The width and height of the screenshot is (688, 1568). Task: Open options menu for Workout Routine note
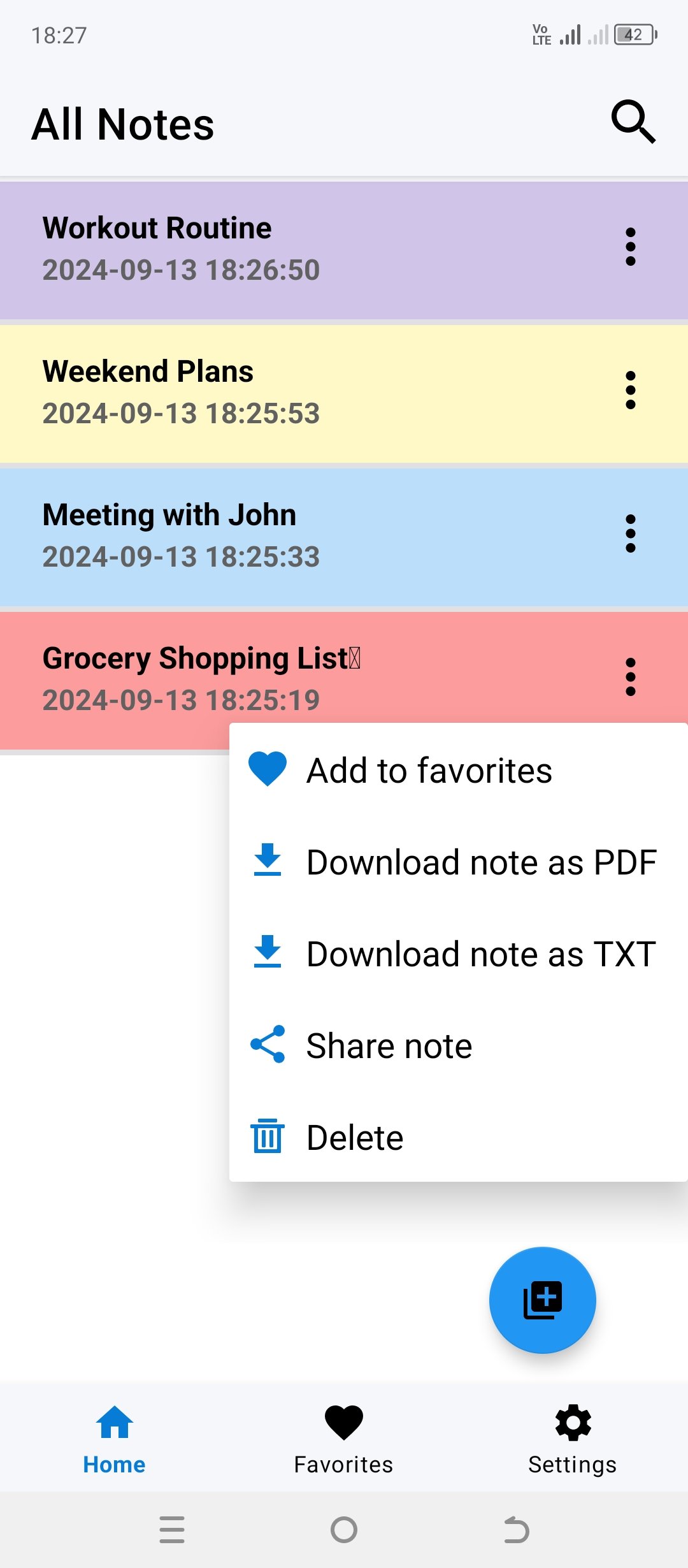pyautogui.click(x=630, y=247)
